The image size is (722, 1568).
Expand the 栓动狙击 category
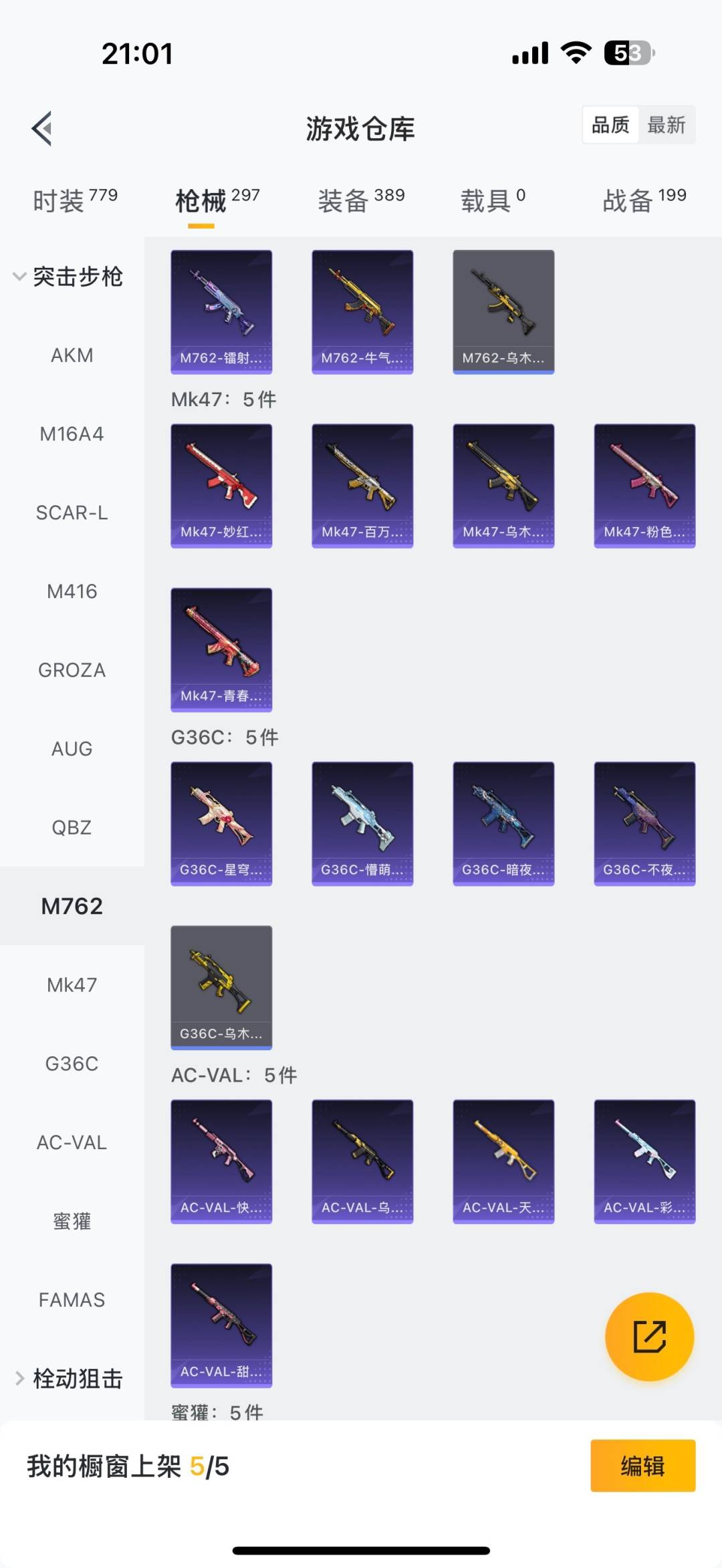pyautogui.click(x=67, y=1378)
